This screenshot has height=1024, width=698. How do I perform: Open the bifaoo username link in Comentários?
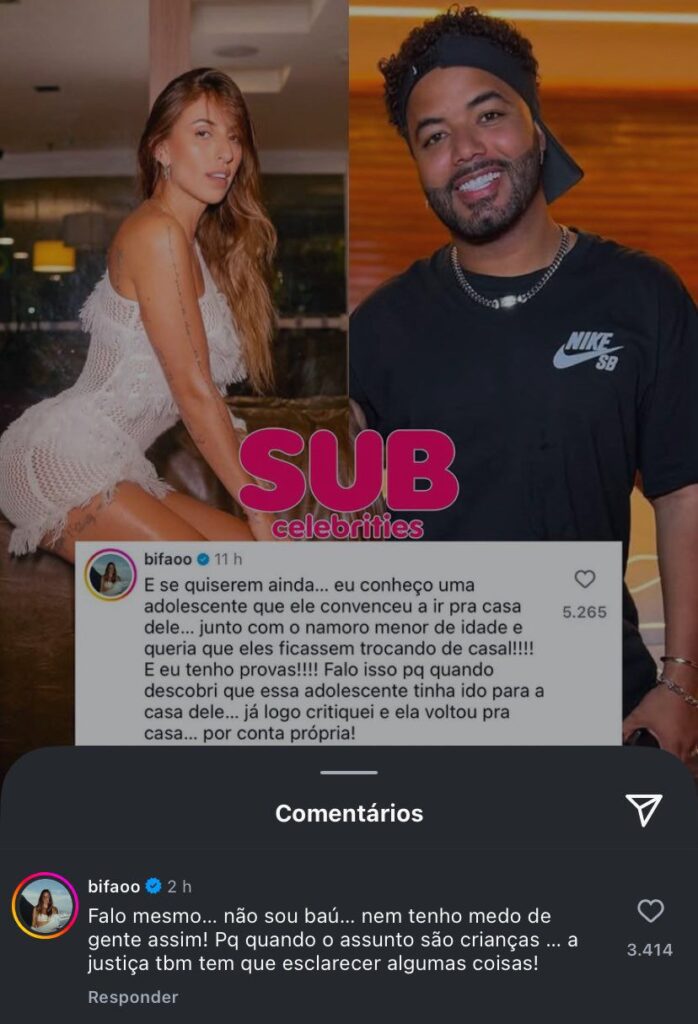(x=114, y=886)
